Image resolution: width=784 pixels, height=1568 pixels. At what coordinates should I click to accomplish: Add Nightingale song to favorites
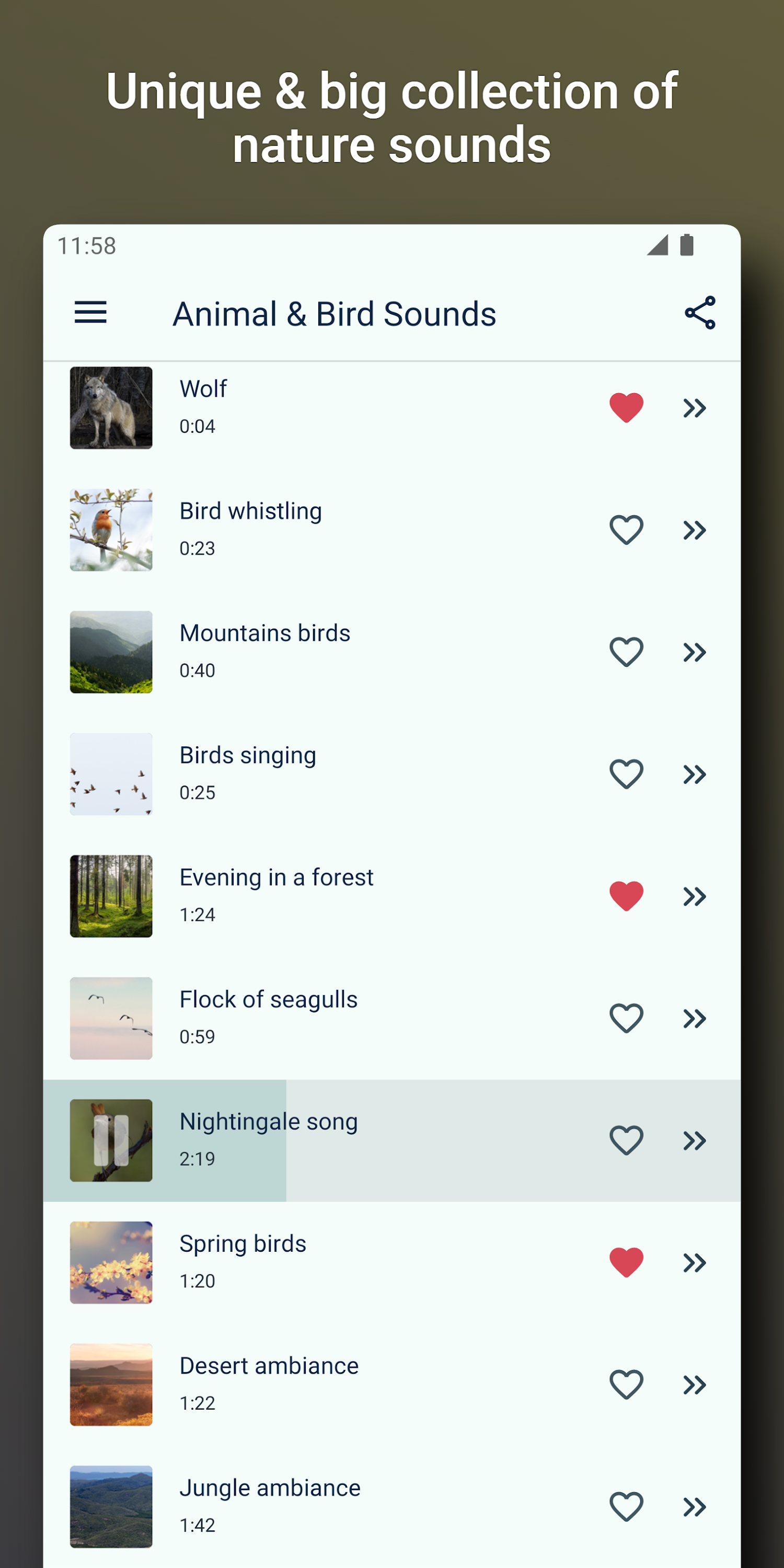click(x=626, y=1140)
